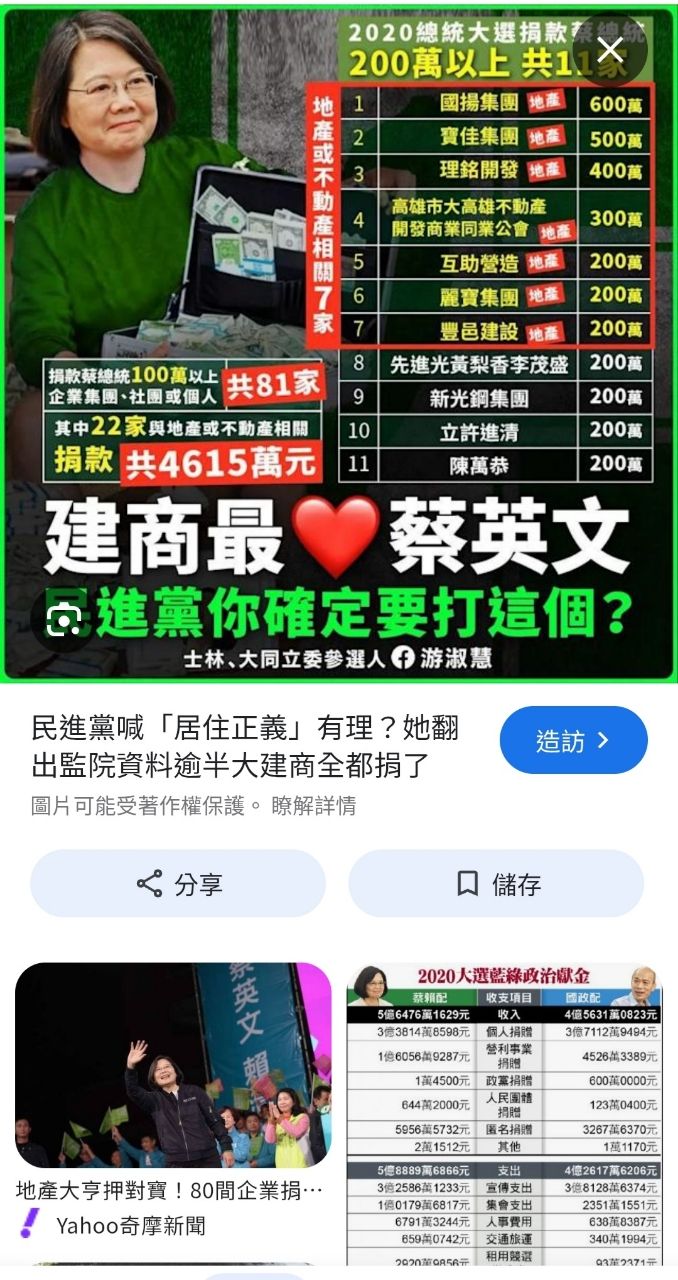678x1280 pixels.
Task: Tap the 造訪 visit button
Action: point(573,740)
